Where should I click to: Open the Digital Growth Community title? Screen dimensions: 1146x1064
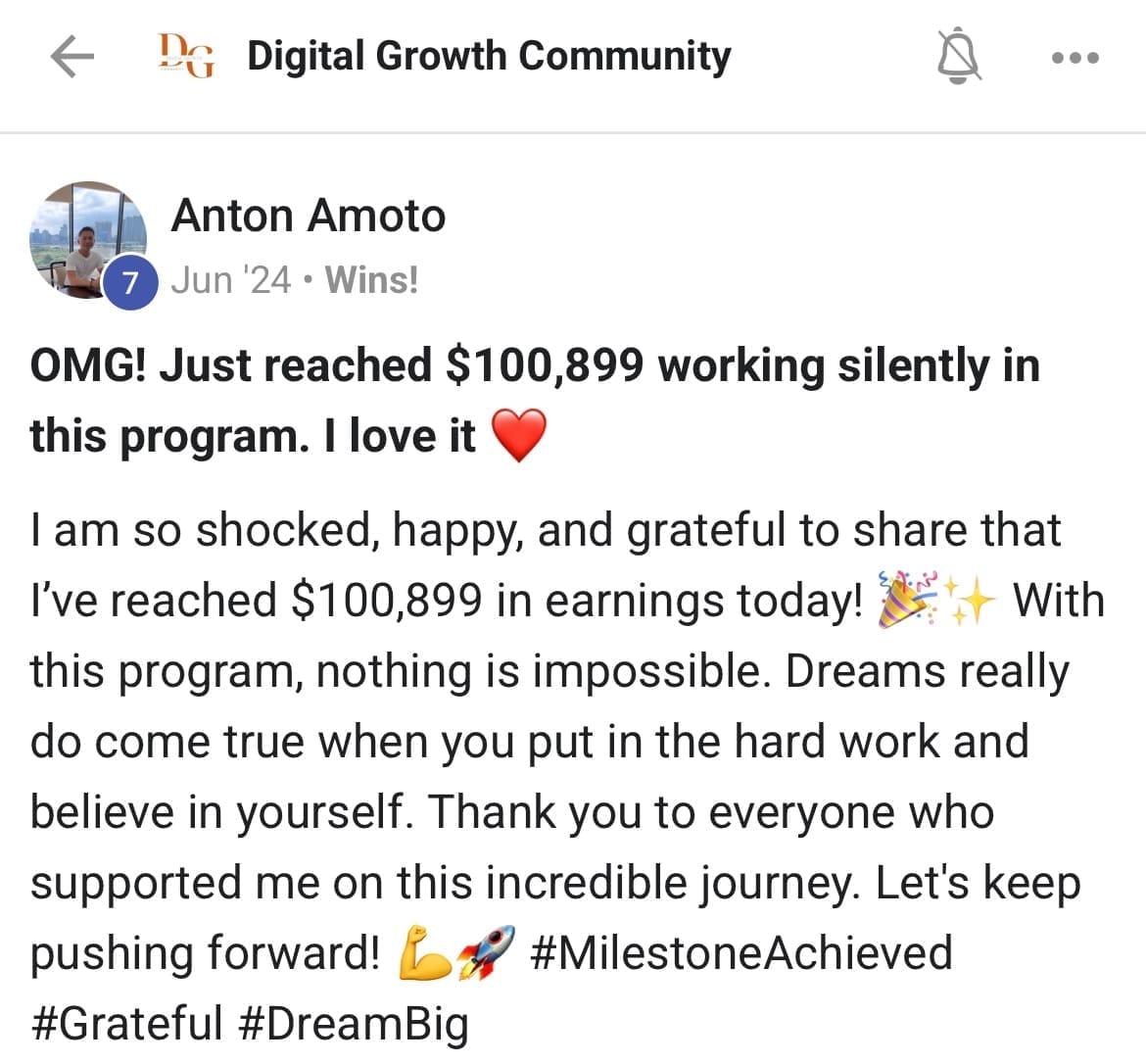point(489,56)
